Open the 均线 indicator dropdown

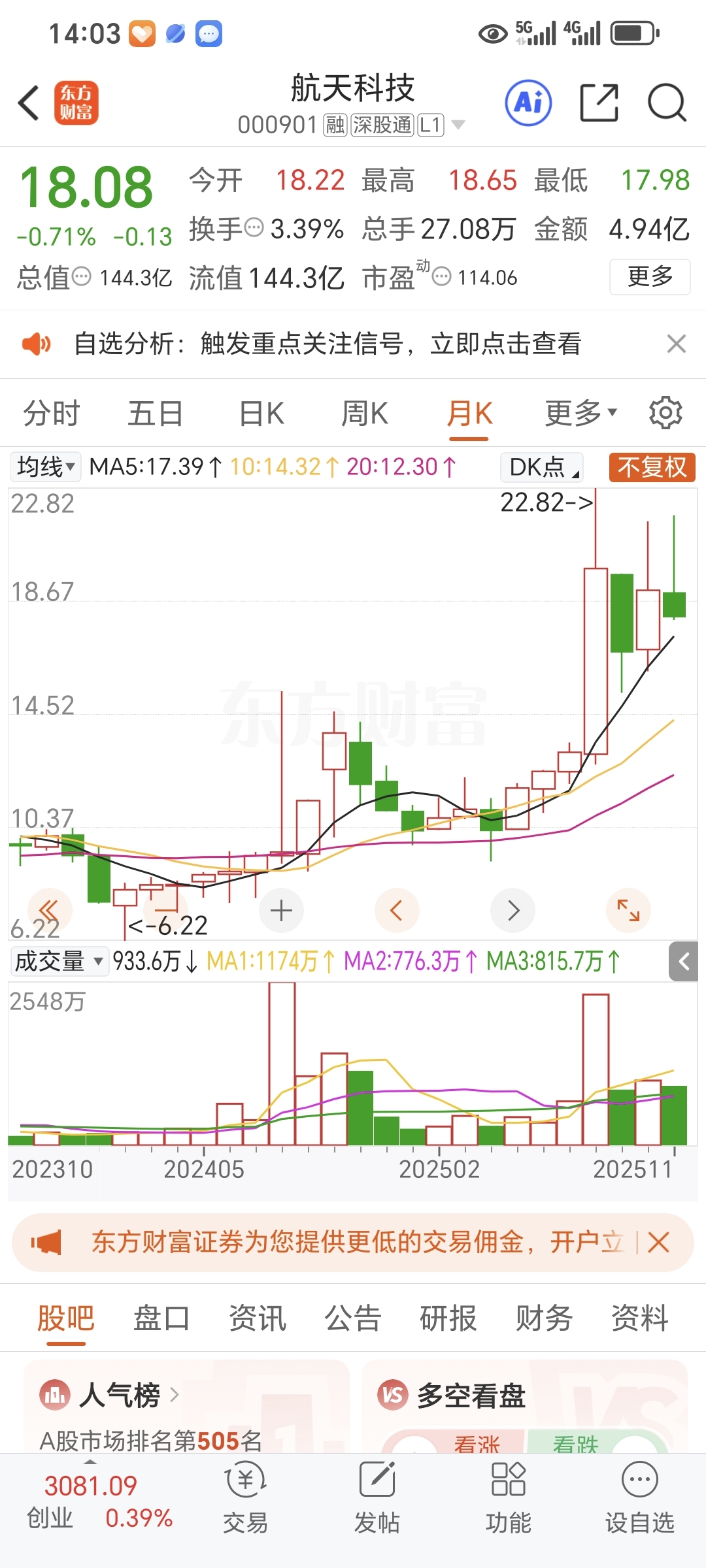(x=46, y=467)
